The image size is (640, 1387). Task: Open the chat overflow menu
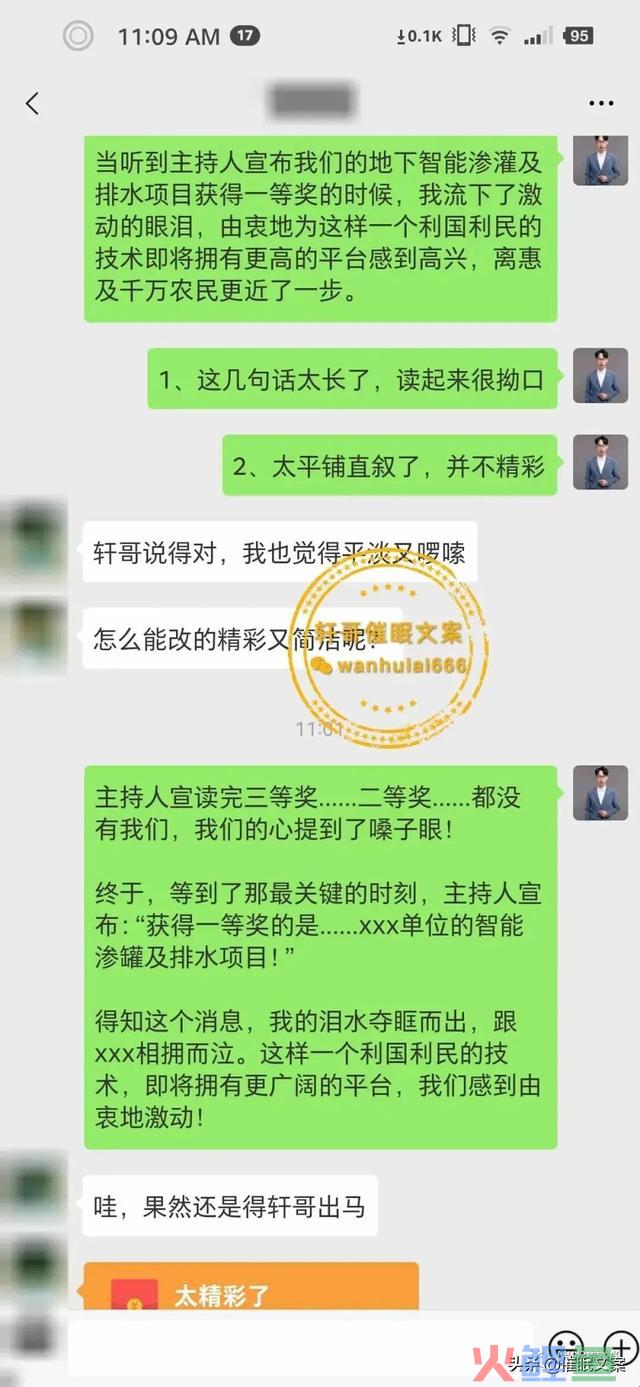[x=600, y=103]
